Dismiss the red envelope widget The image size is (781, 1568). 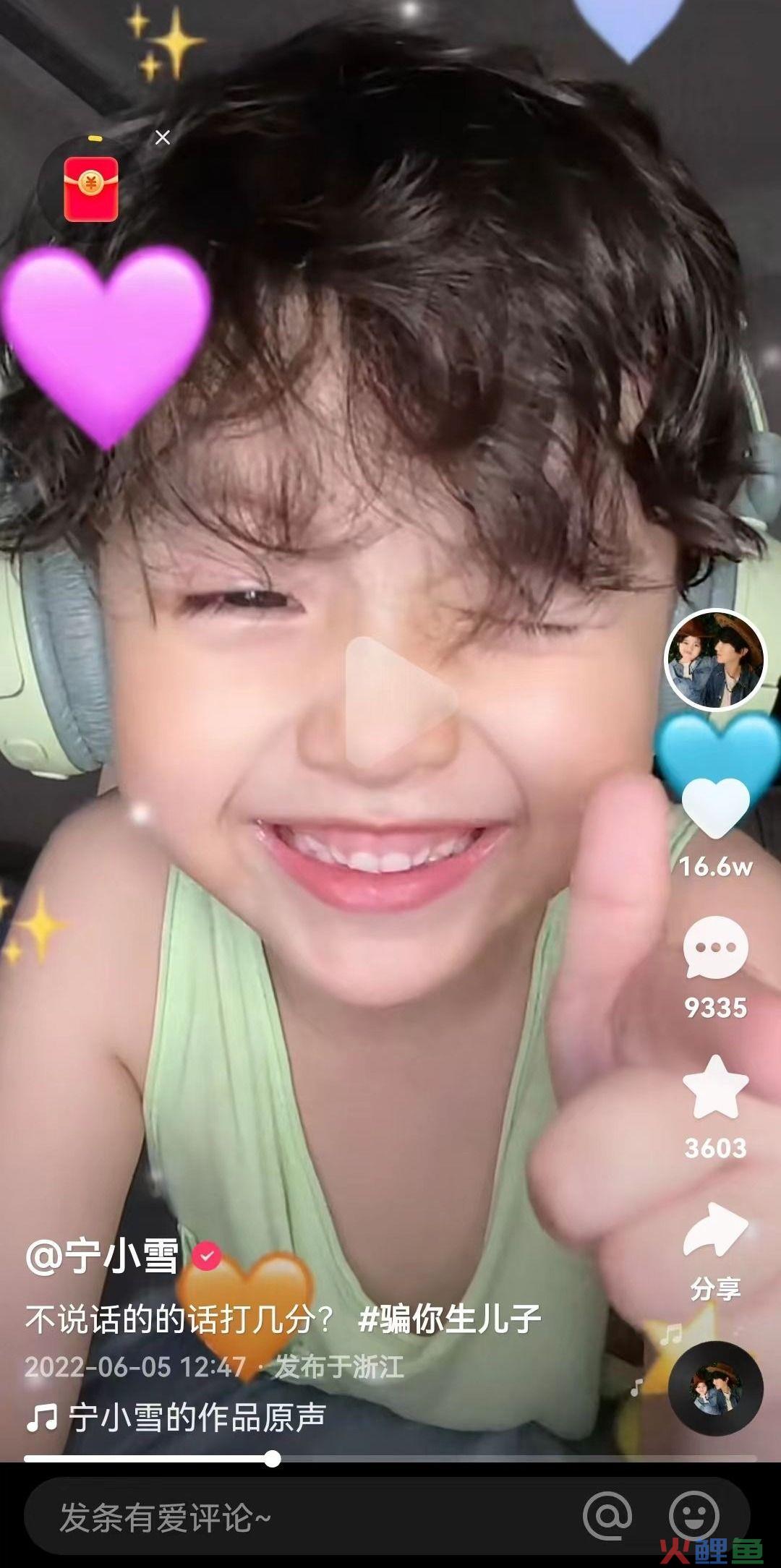(163, 137)
